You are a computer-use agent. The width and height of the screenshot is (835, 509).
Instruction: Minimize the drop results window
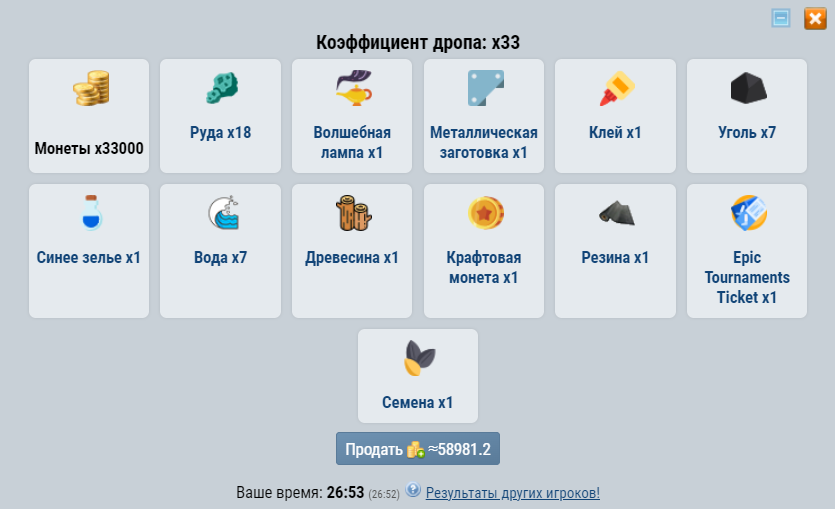(781, 18)
